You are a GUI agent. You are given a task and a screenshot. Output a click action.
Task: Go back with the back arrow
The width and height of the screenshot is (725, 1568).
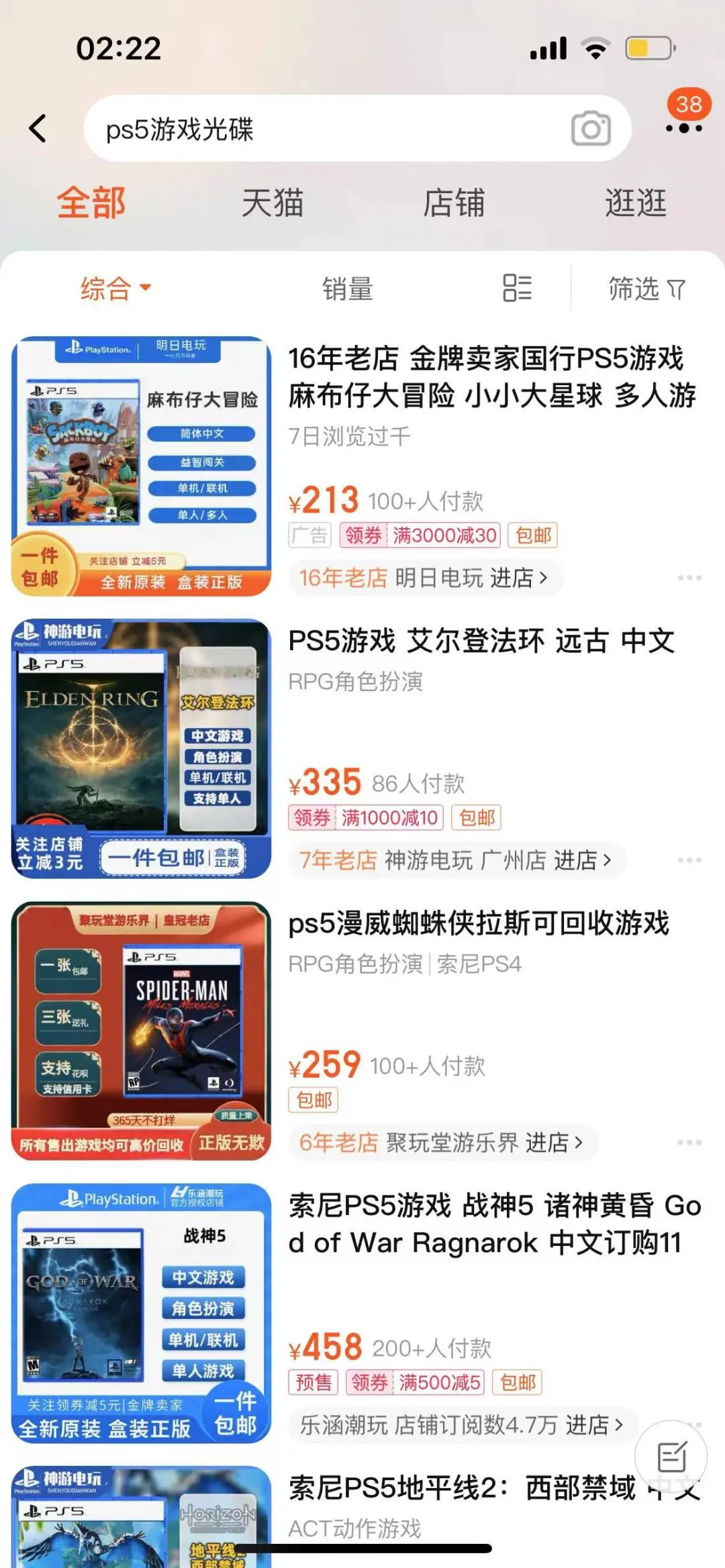(x=38, y=128)
